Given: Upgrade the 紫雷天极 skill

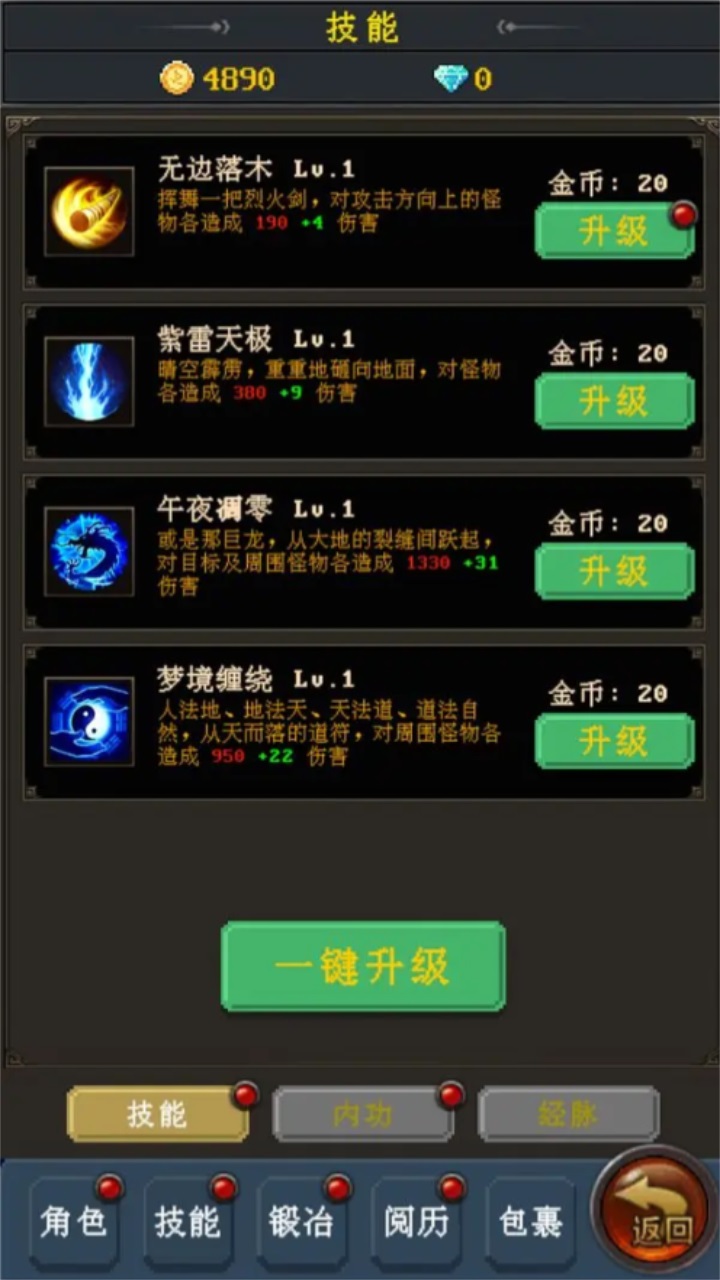Looking at the screenshot, I should (614, 402).
